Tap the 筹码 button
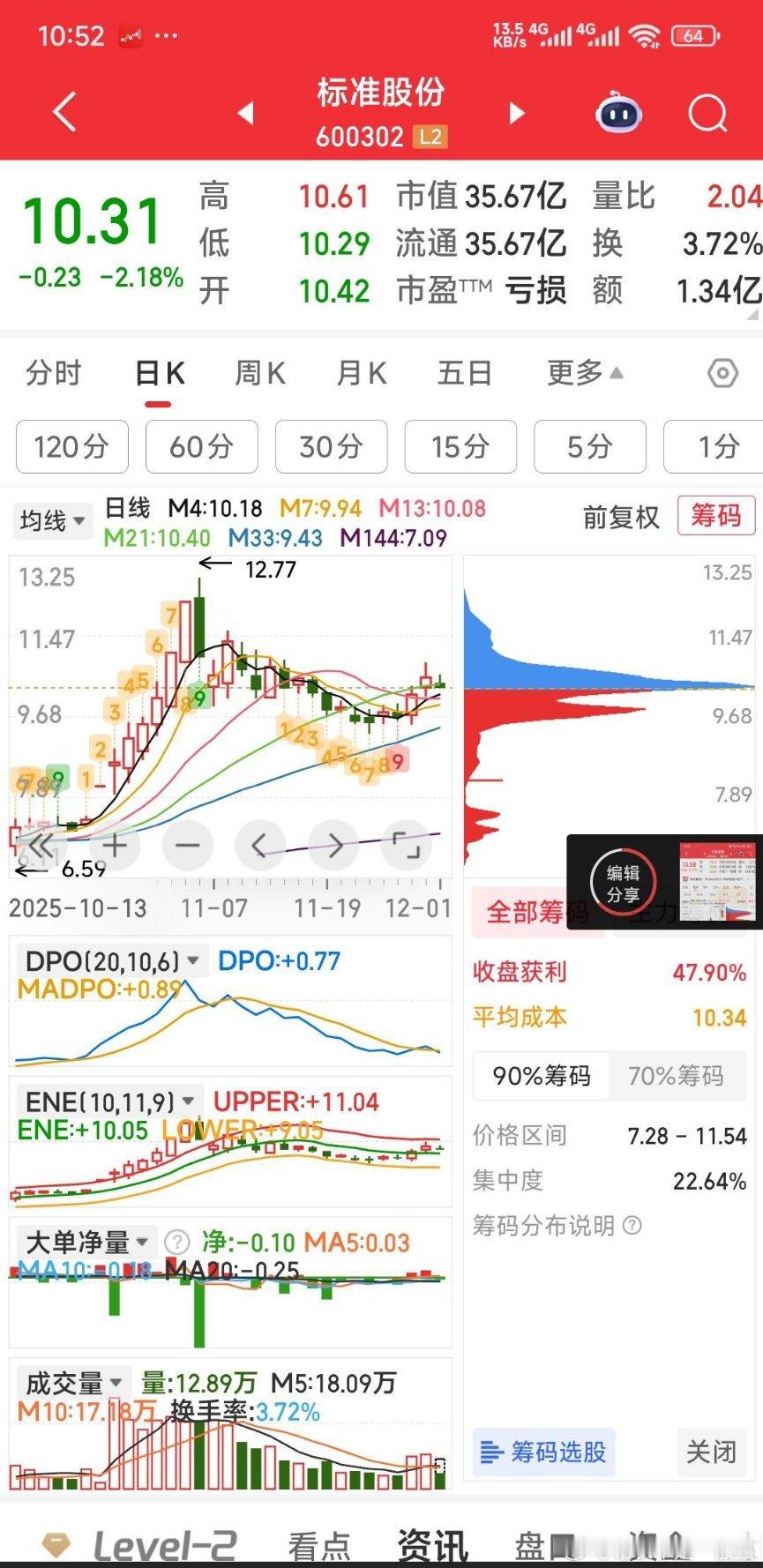The width and height of the screenshot is (763, 1568). pos(715,515)
